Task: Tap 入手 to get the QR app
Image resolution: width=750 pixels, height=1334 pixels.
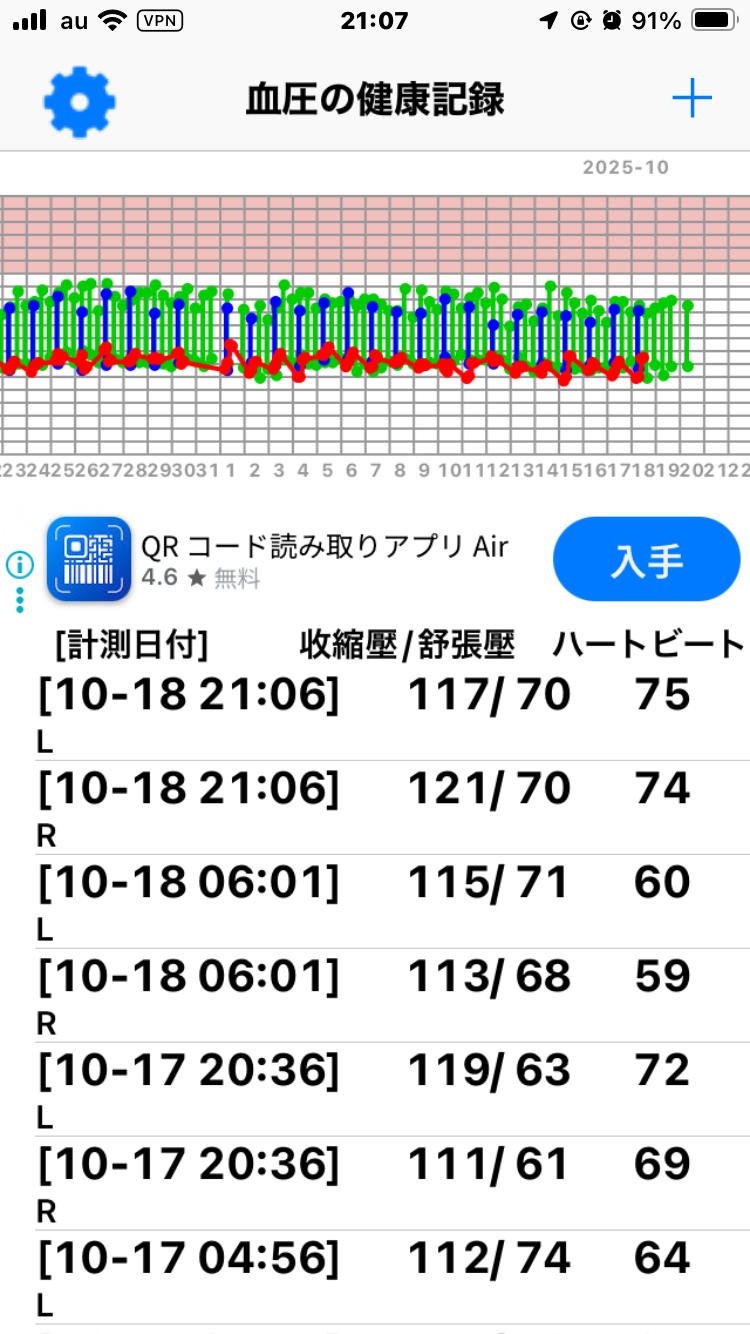Action: pos(646,562)
